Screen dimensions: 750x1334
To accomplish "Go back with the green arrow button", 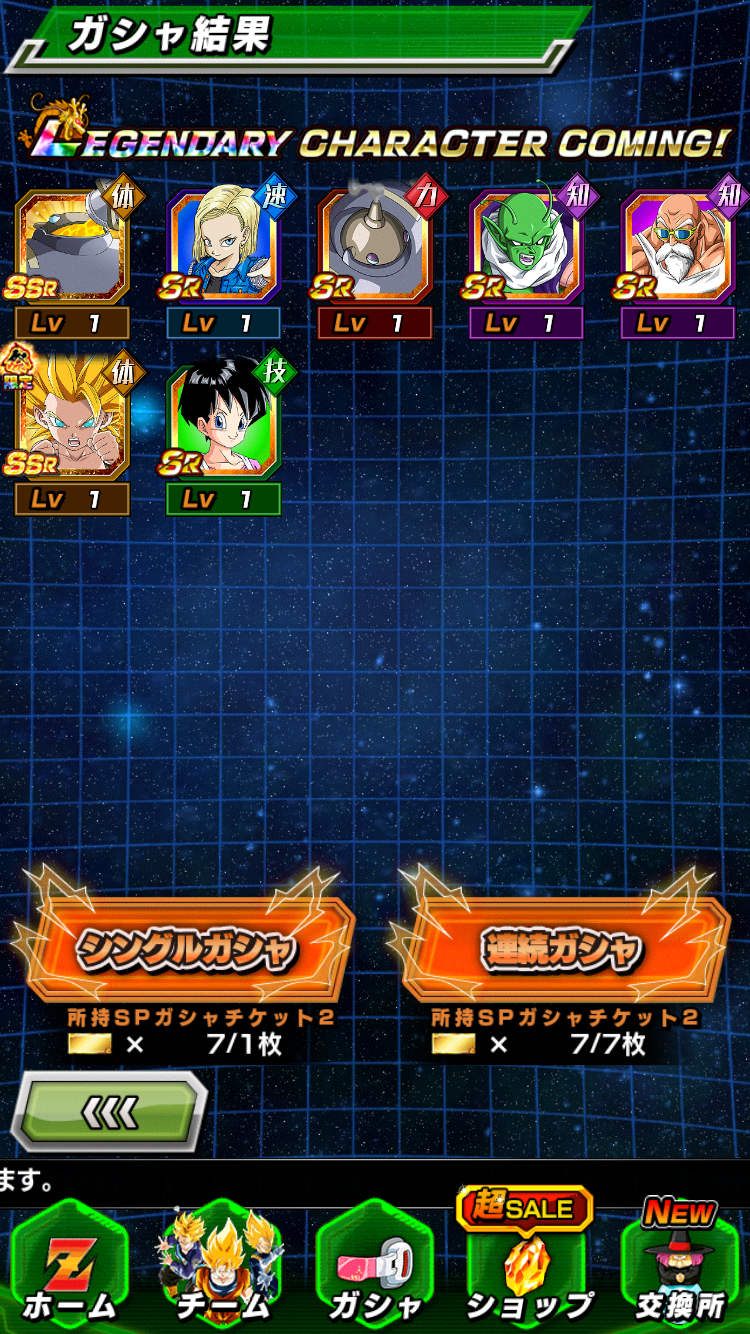I will click(109, 1111).
